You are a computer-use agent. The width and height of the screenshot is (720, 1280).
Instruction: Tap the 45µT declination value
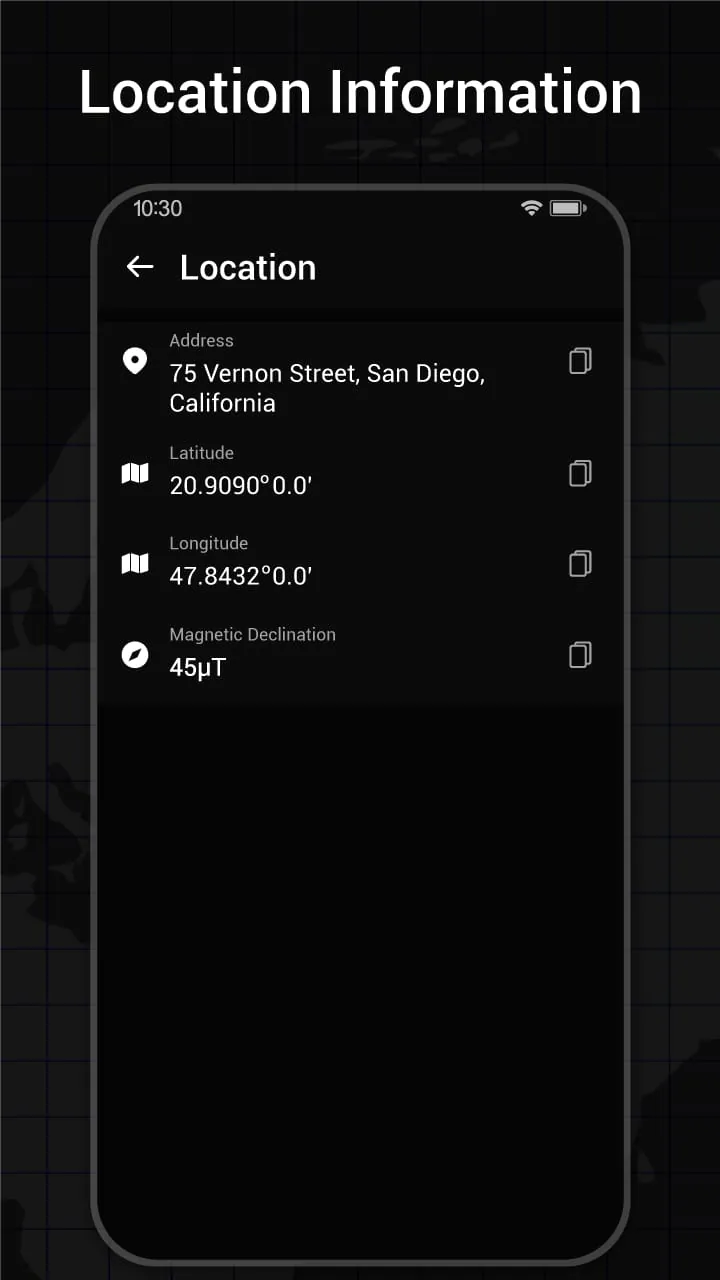[198, 667]
